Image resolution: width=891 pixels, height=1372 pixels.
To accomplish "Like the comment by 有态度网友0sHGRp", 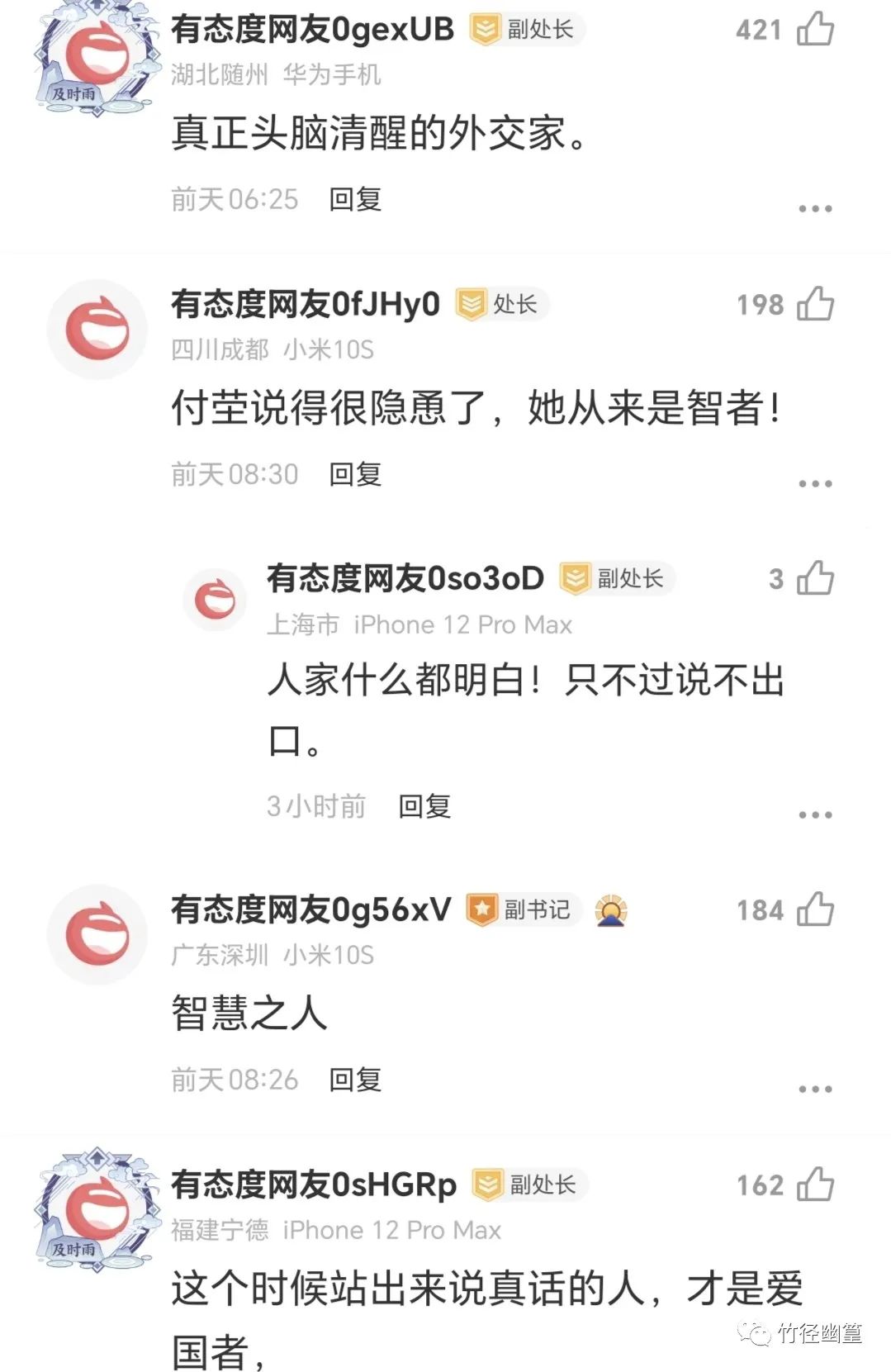I will pyautogui.click(x=814, y=1185).
